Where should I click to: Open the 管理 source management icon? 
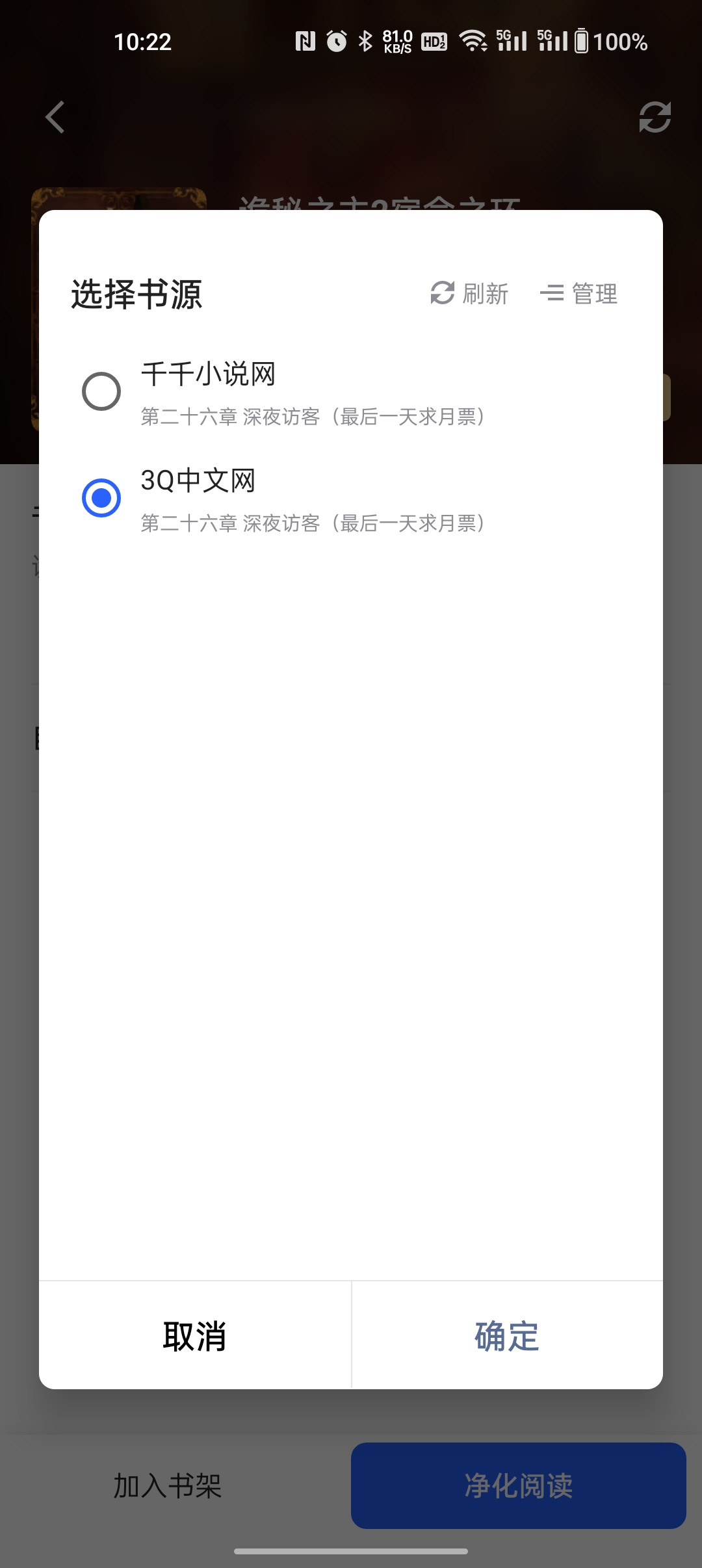[552, 294]
